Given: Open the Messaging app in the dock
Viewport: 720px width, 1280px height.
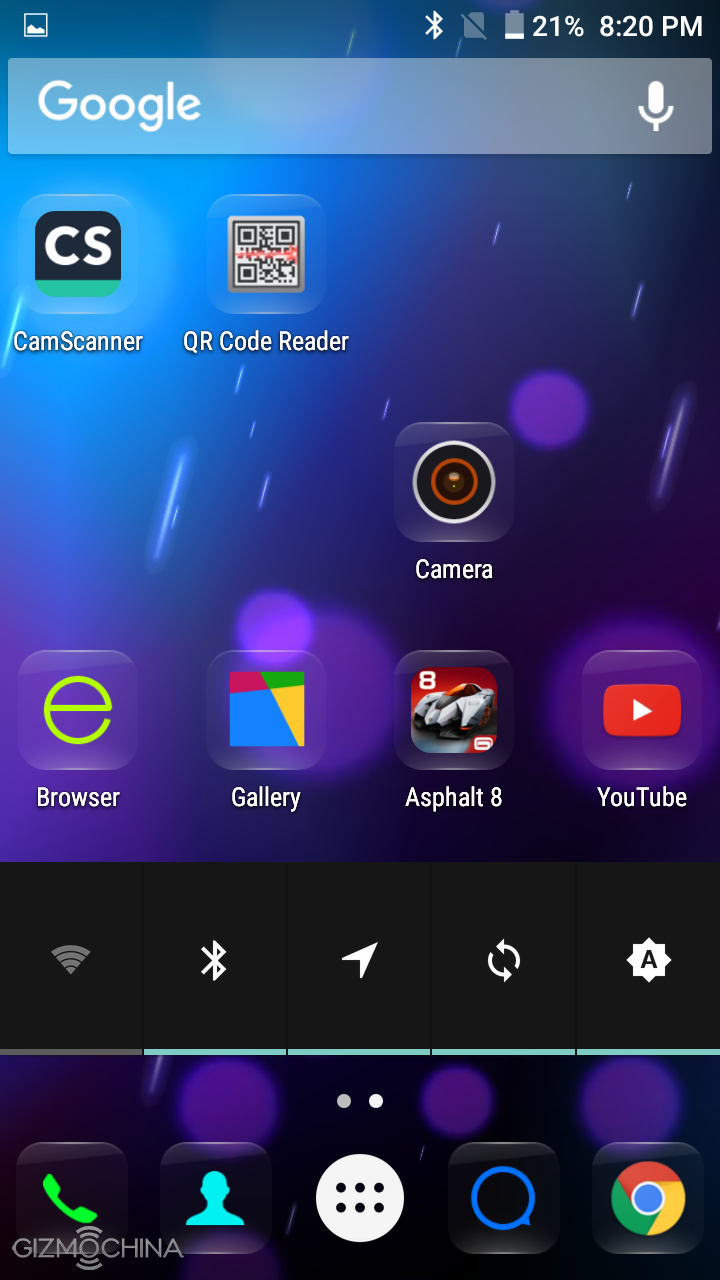Looking at the screenshot, I should tap(503, 1197).
